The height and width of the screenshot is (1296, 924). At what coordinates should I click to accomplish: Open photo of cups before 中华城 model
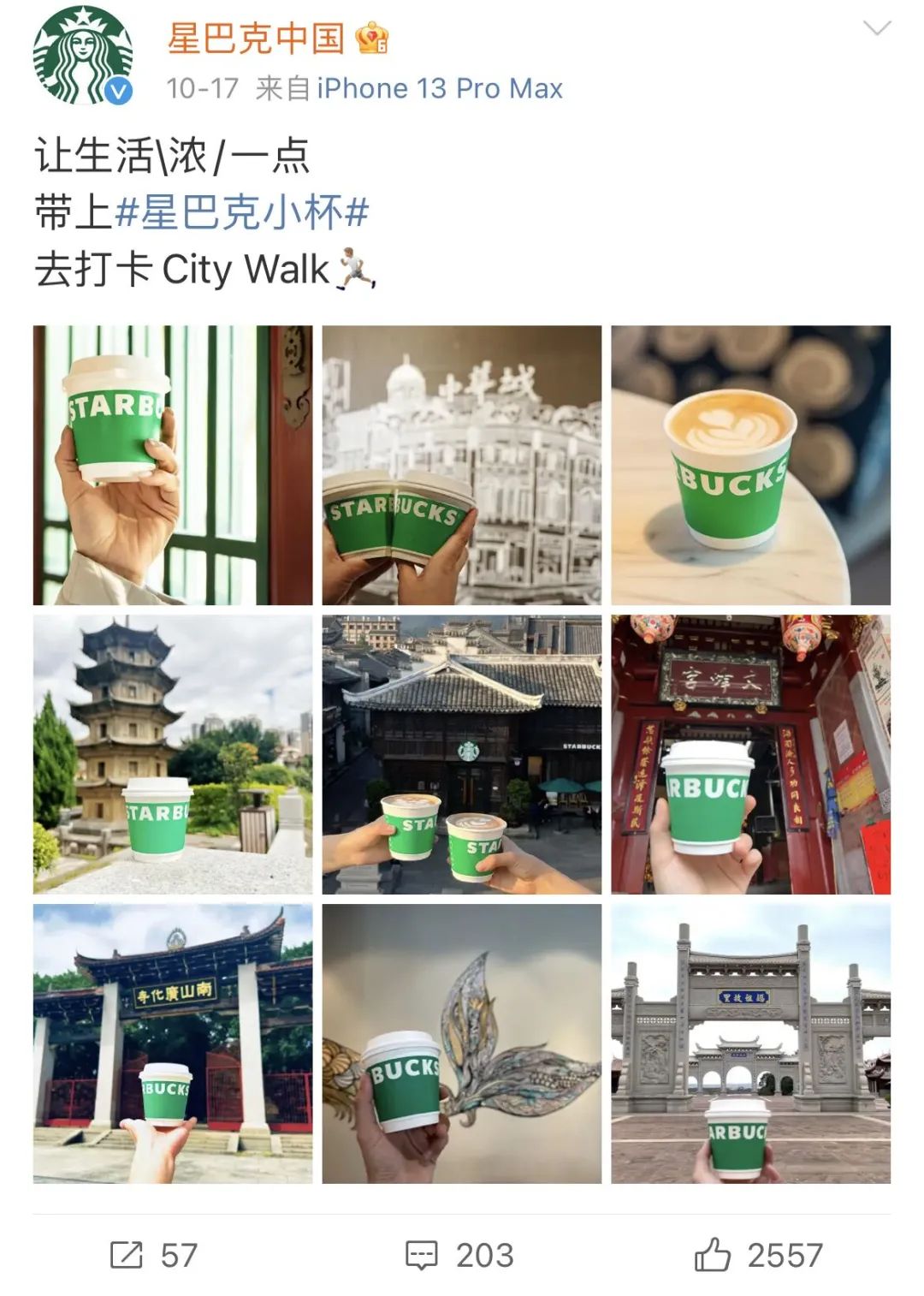click(x=461, y=465)
